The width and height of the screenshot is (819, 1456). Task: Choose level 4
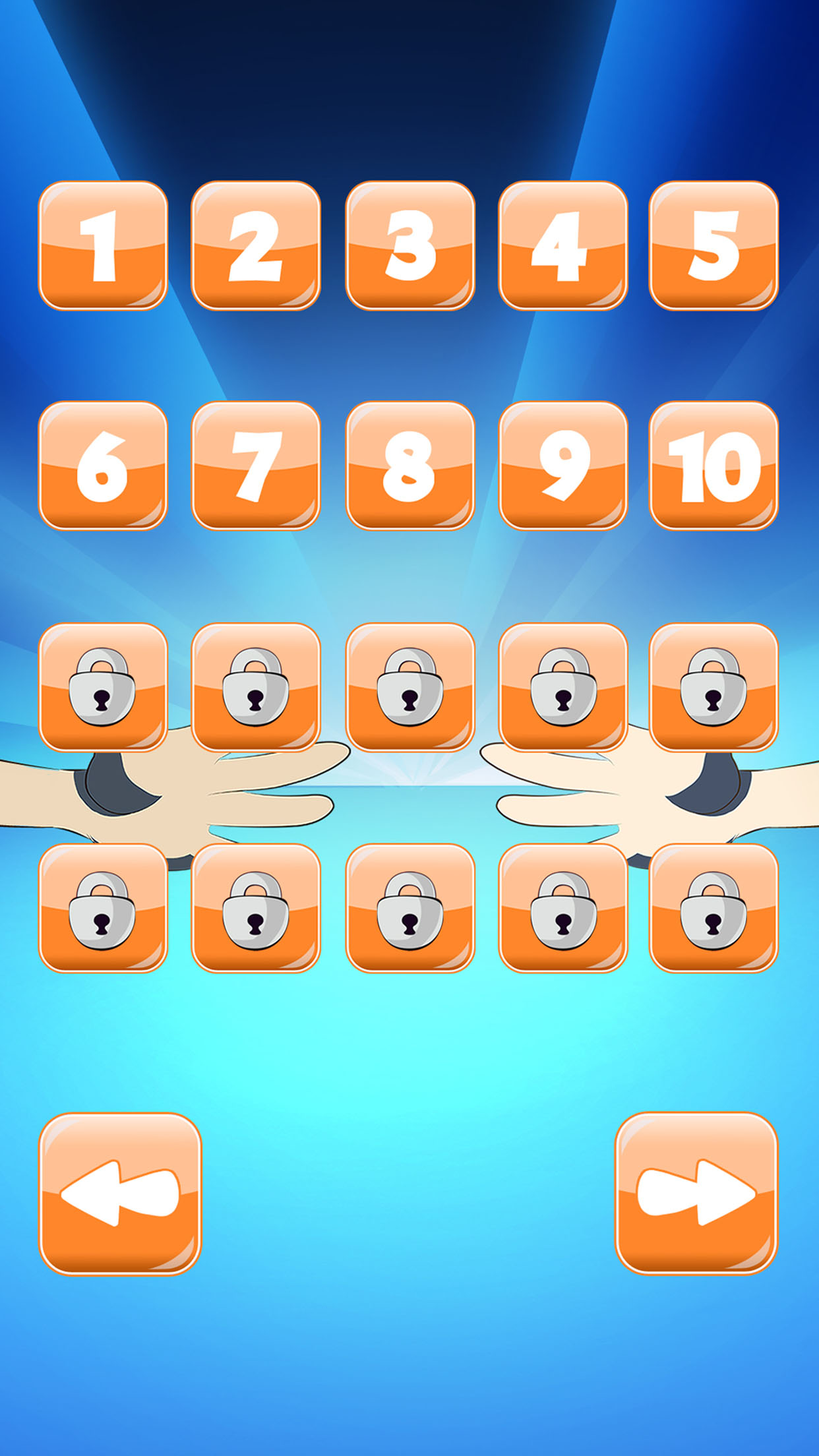click(562, 245)
